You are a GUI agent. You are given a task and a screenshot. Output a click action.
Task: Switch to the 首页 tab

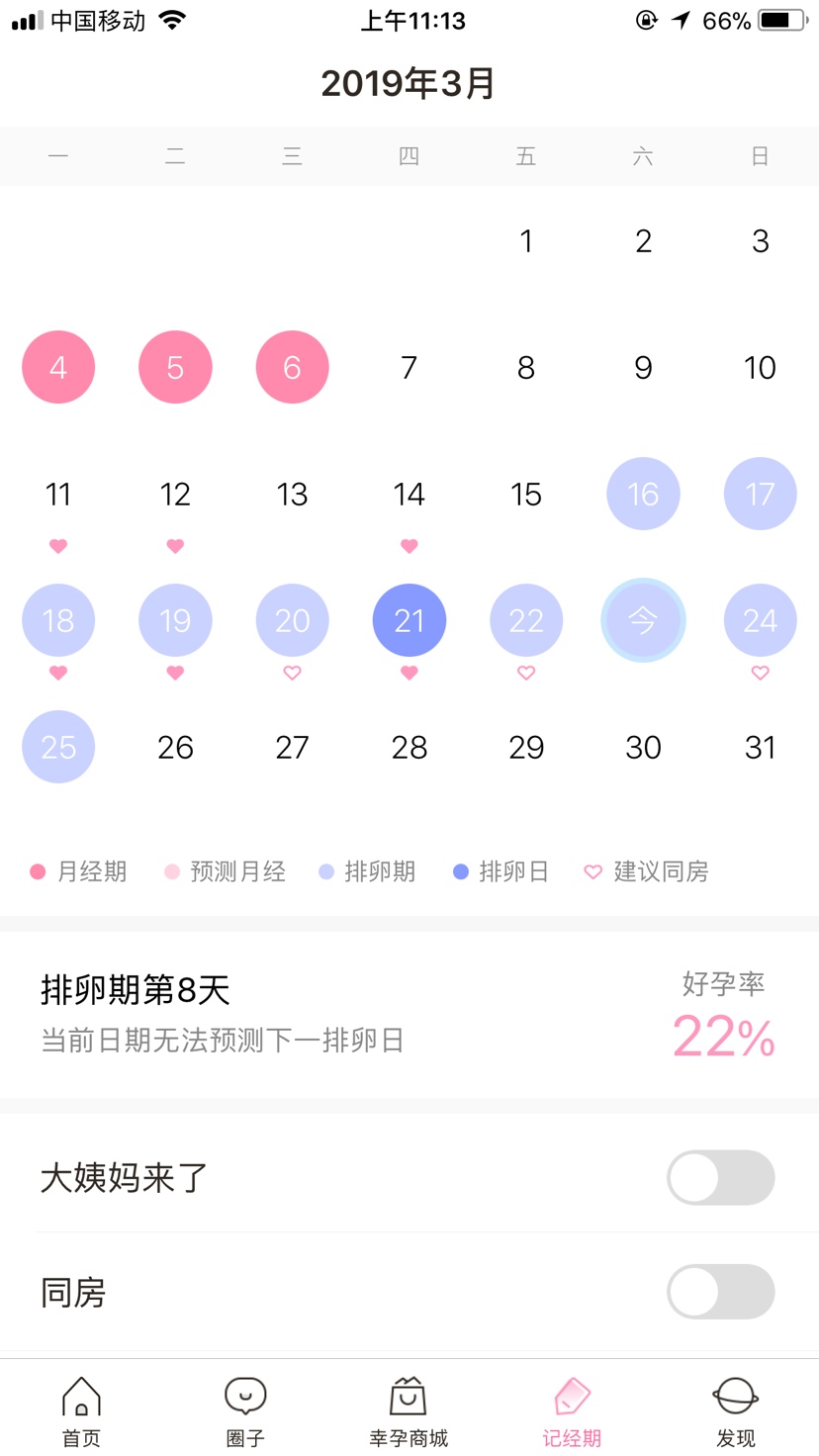coord(81,1410)
